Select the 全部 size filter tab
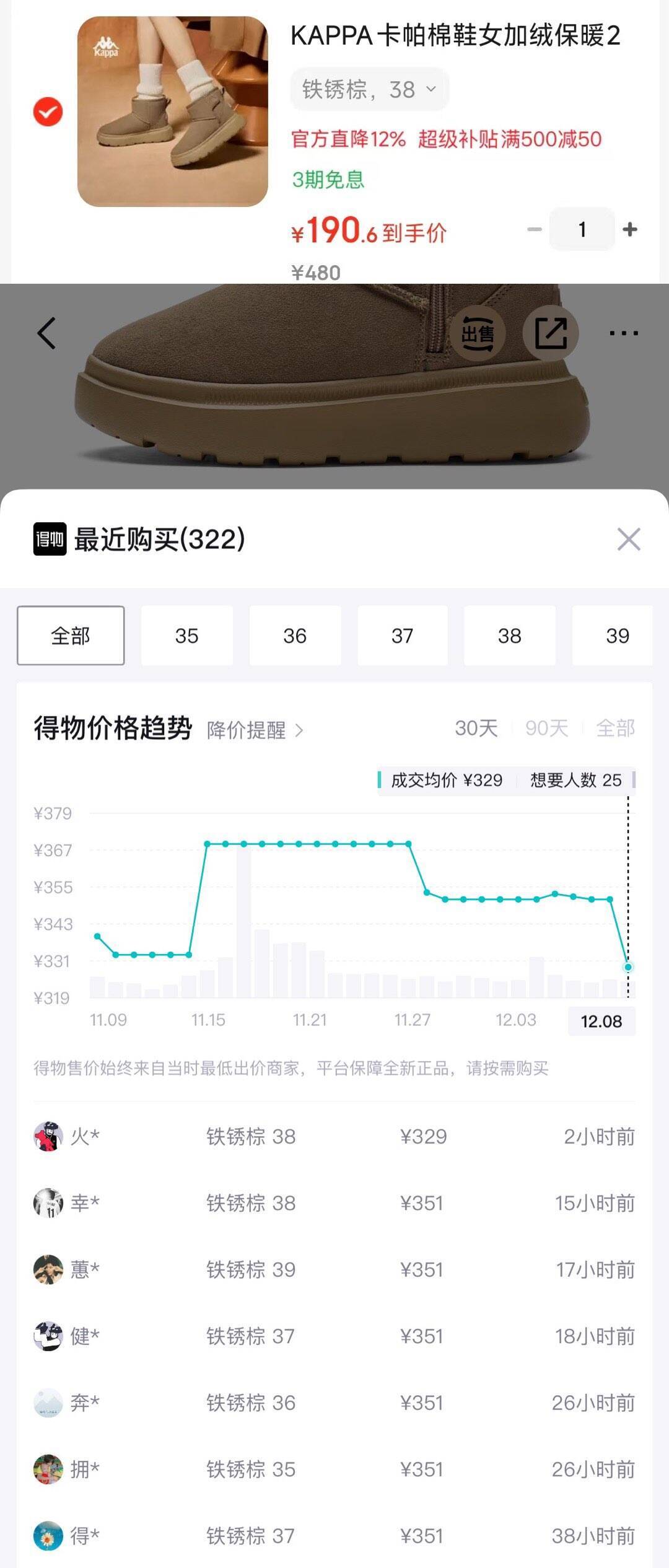 point(71,636)
